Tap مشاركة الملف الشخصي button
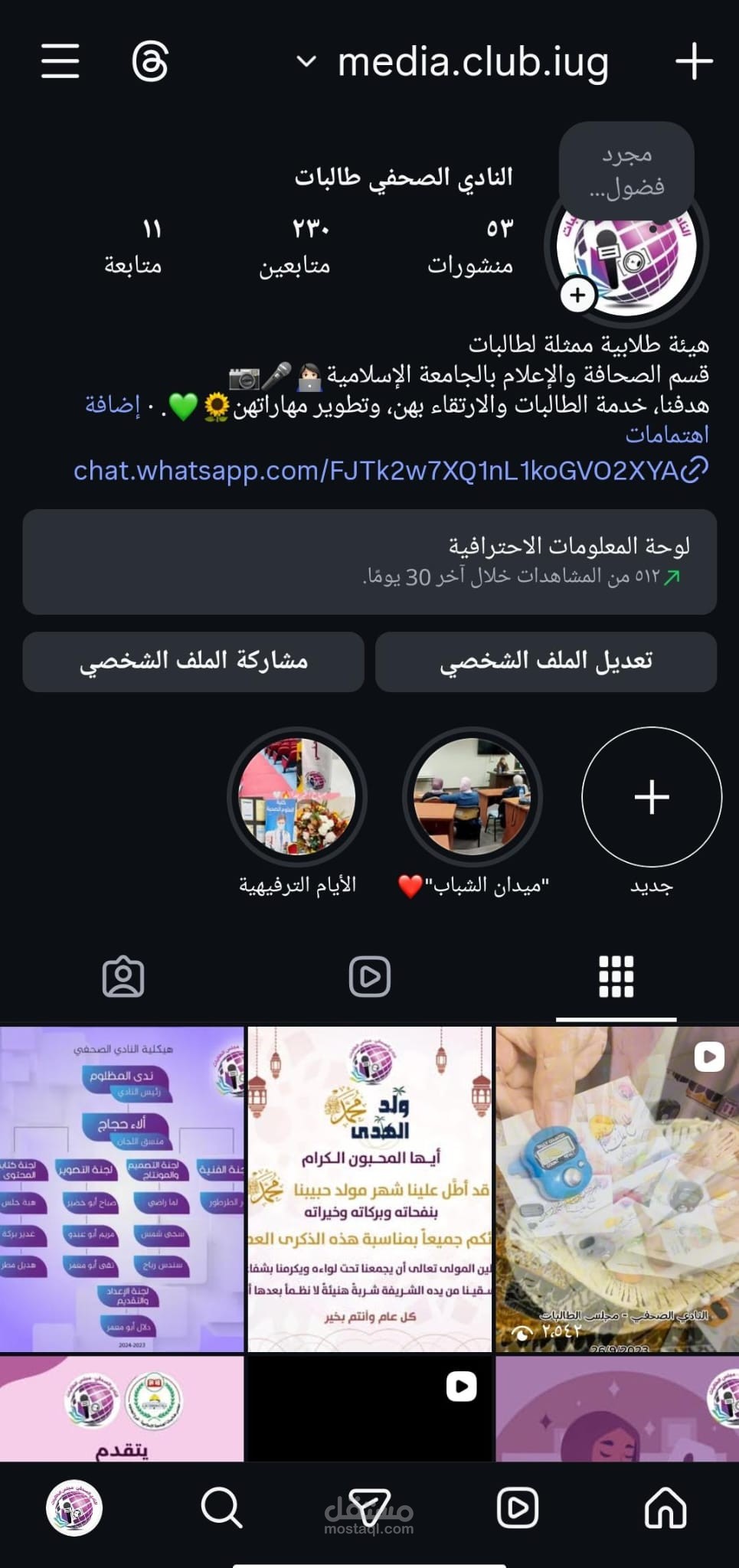The image size is (739, 1568). pyautogui.click(x=193, y=661)
